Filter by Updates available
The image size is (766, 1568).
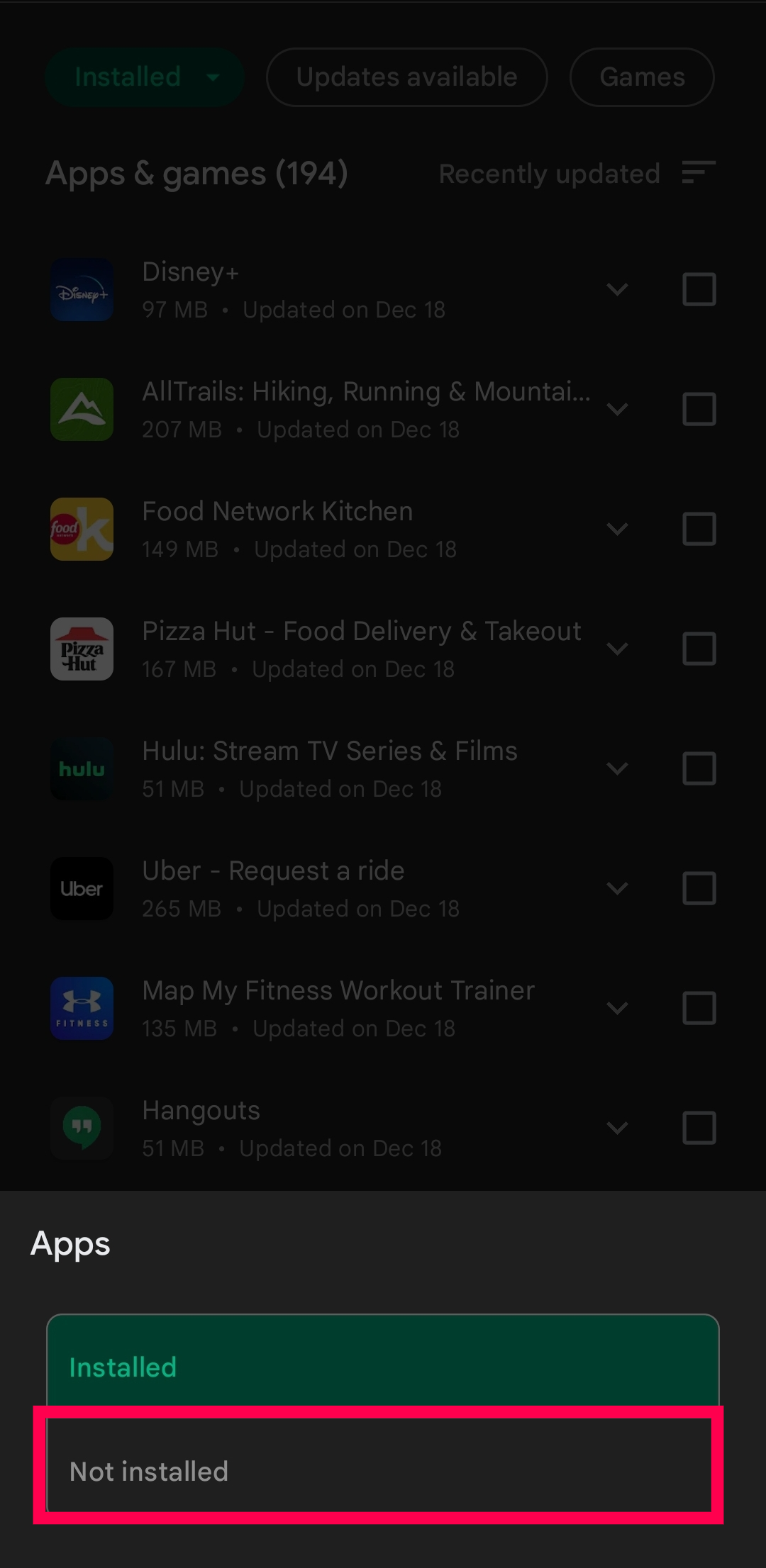(406, 77)
